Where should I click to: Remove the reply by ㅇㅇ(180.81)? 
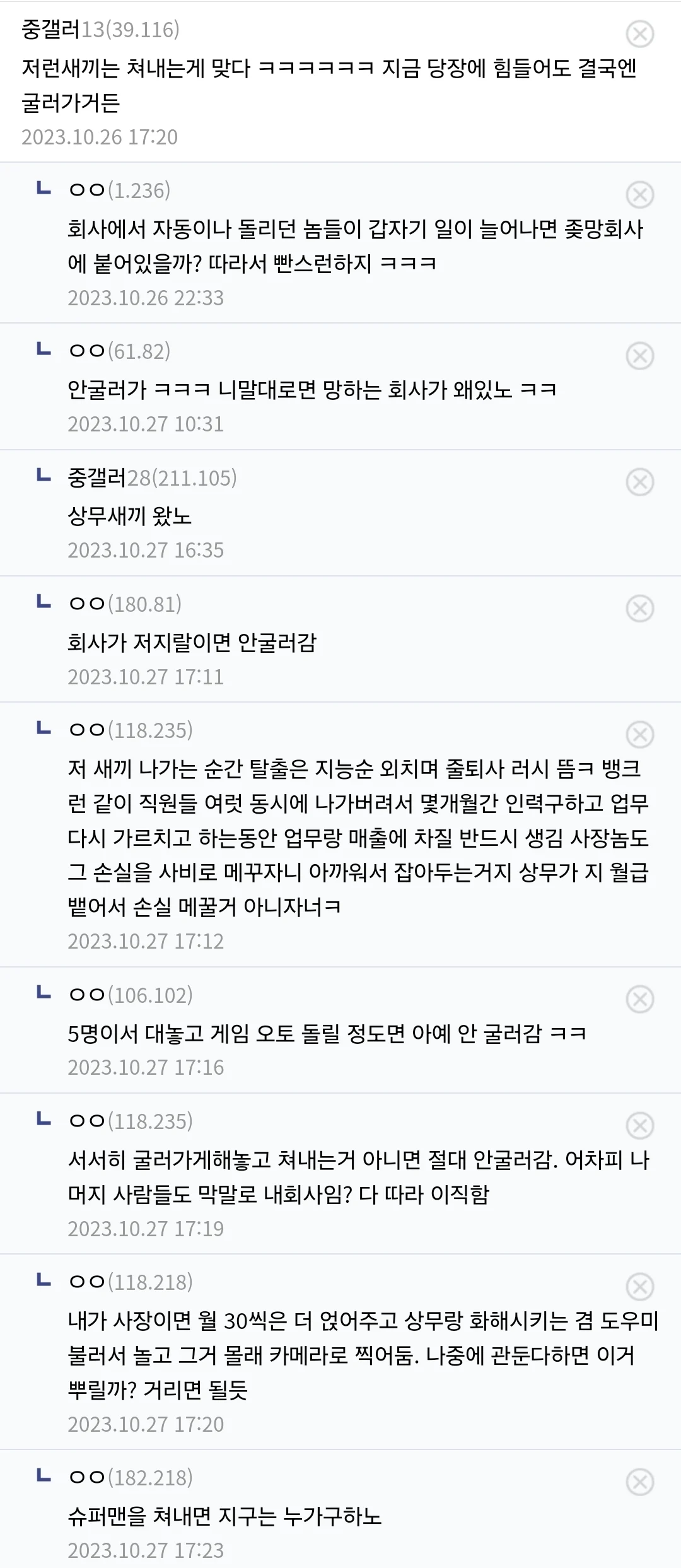coord(639,608)
